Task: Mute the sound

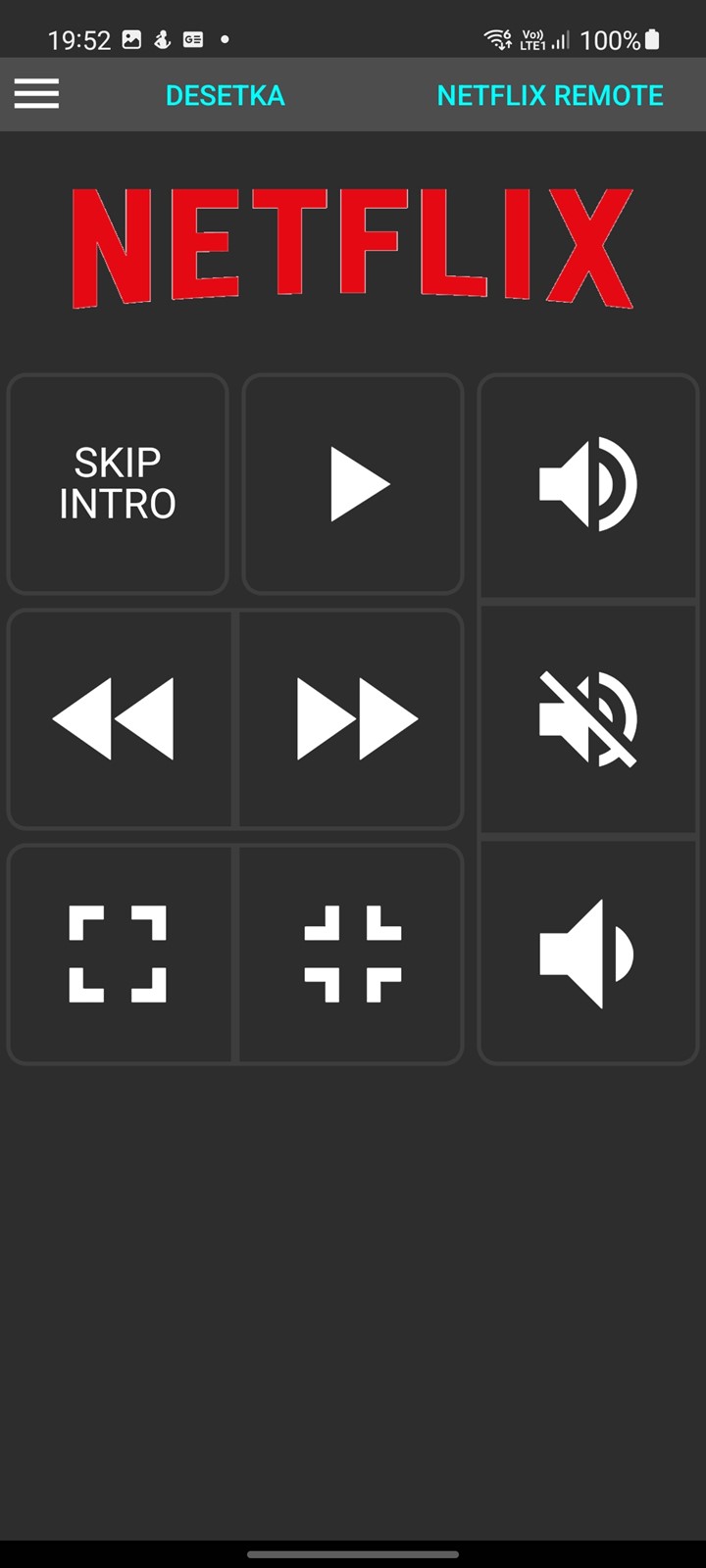Action: click(x=588, y=718)
